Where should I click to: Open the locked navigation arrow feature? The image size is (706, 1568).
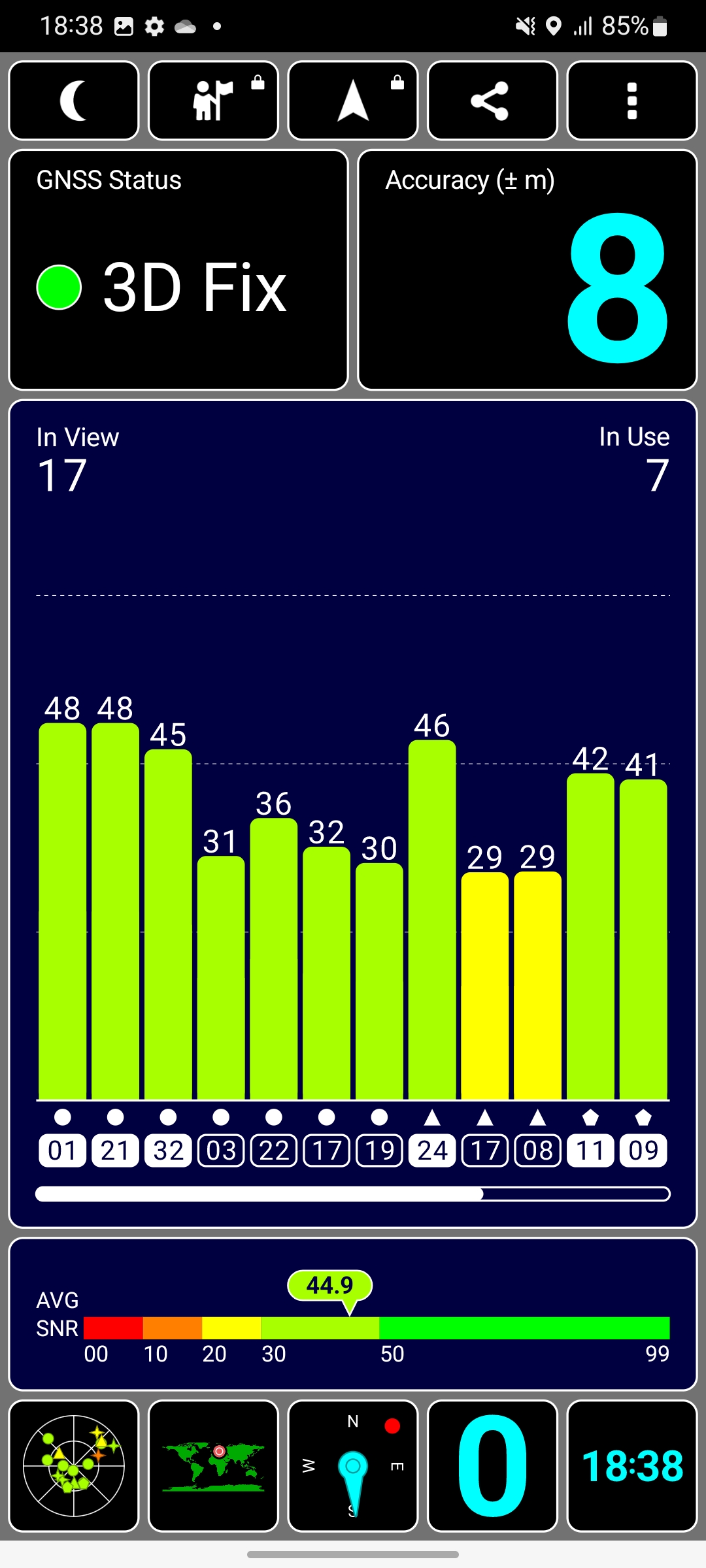click(353, 101)
